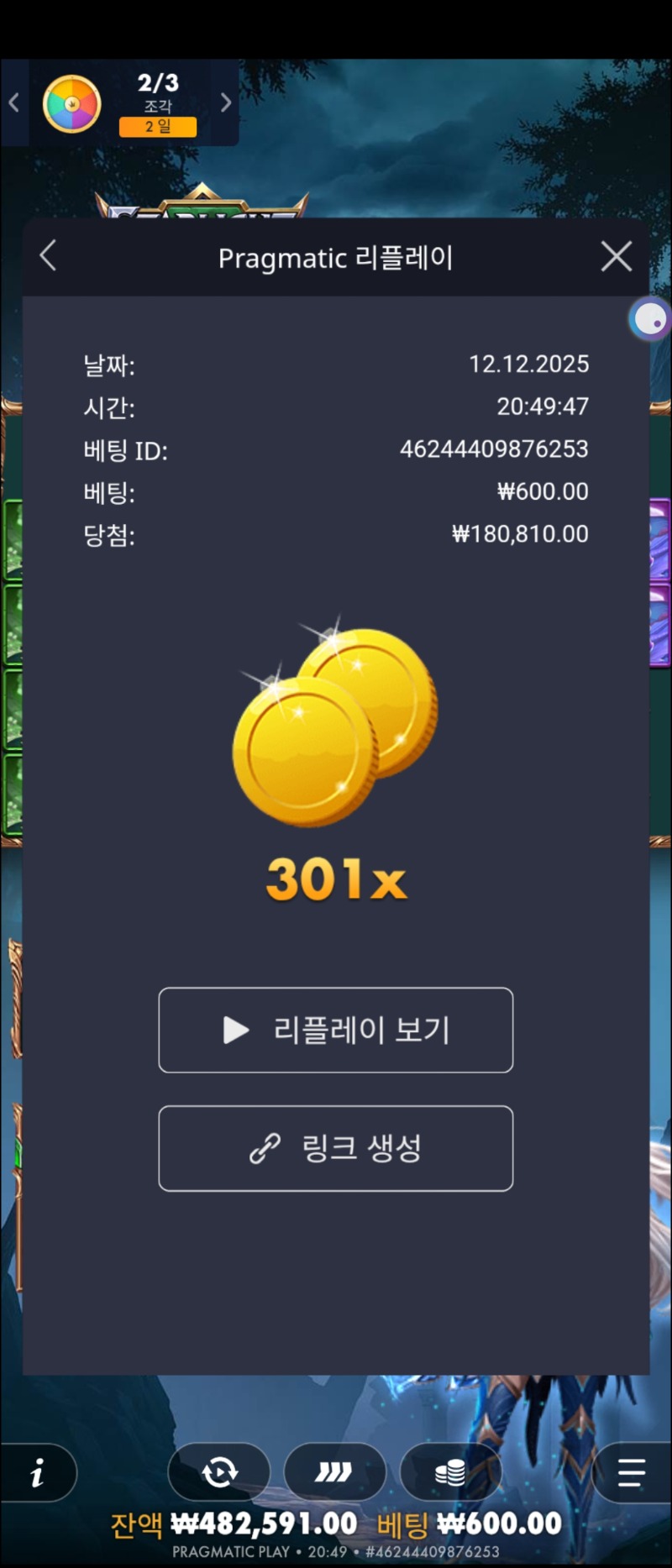The width and height of the screenshot is (672, 1568).
Task: Enable turbo spin with the triple-arrow icon
Action: pyautogui.click(x=335, y=1472)
